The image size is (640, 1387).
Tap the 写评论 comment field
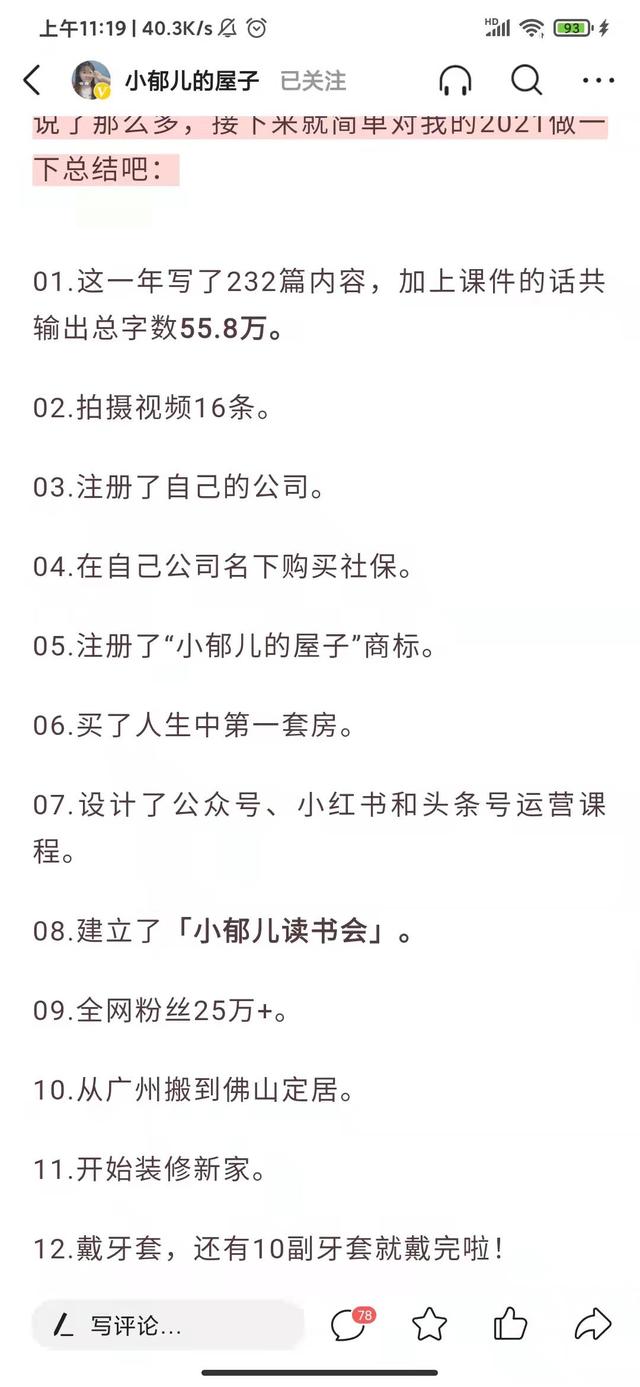click(x=168, y=1326)
